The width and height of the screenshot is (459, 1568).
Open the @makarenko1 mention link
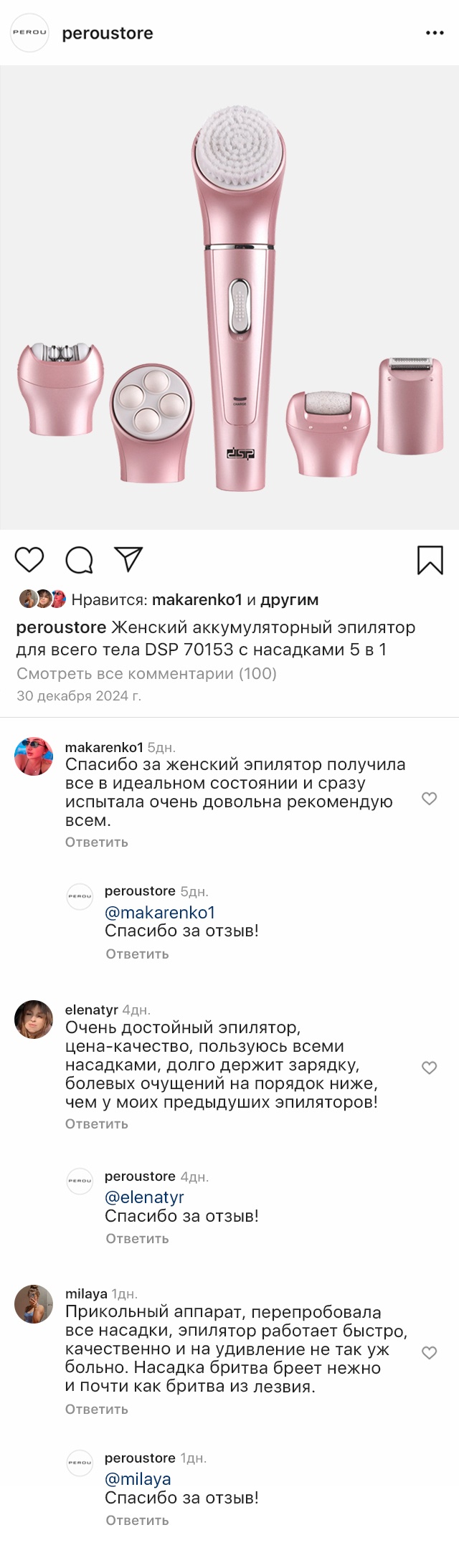pyautogui.click(x=160, y=912)
